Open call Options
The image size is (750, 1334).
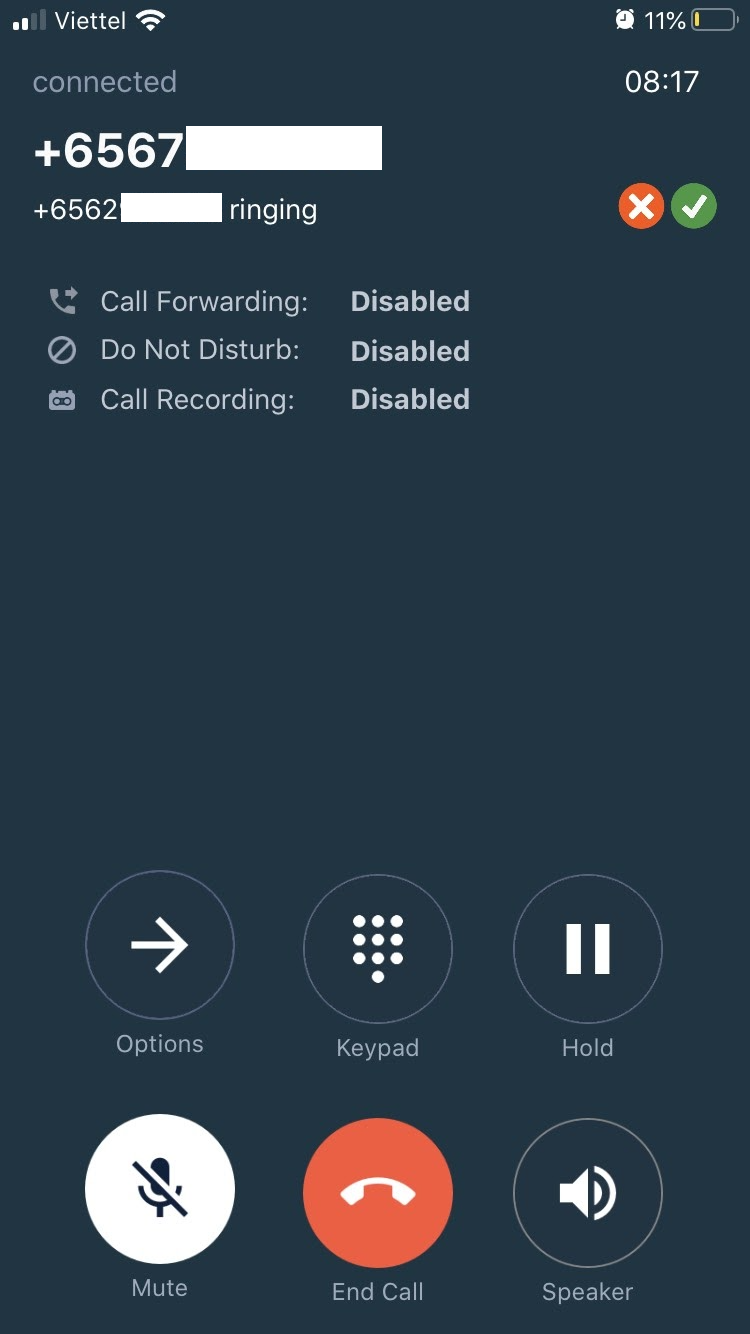(160, 945)
